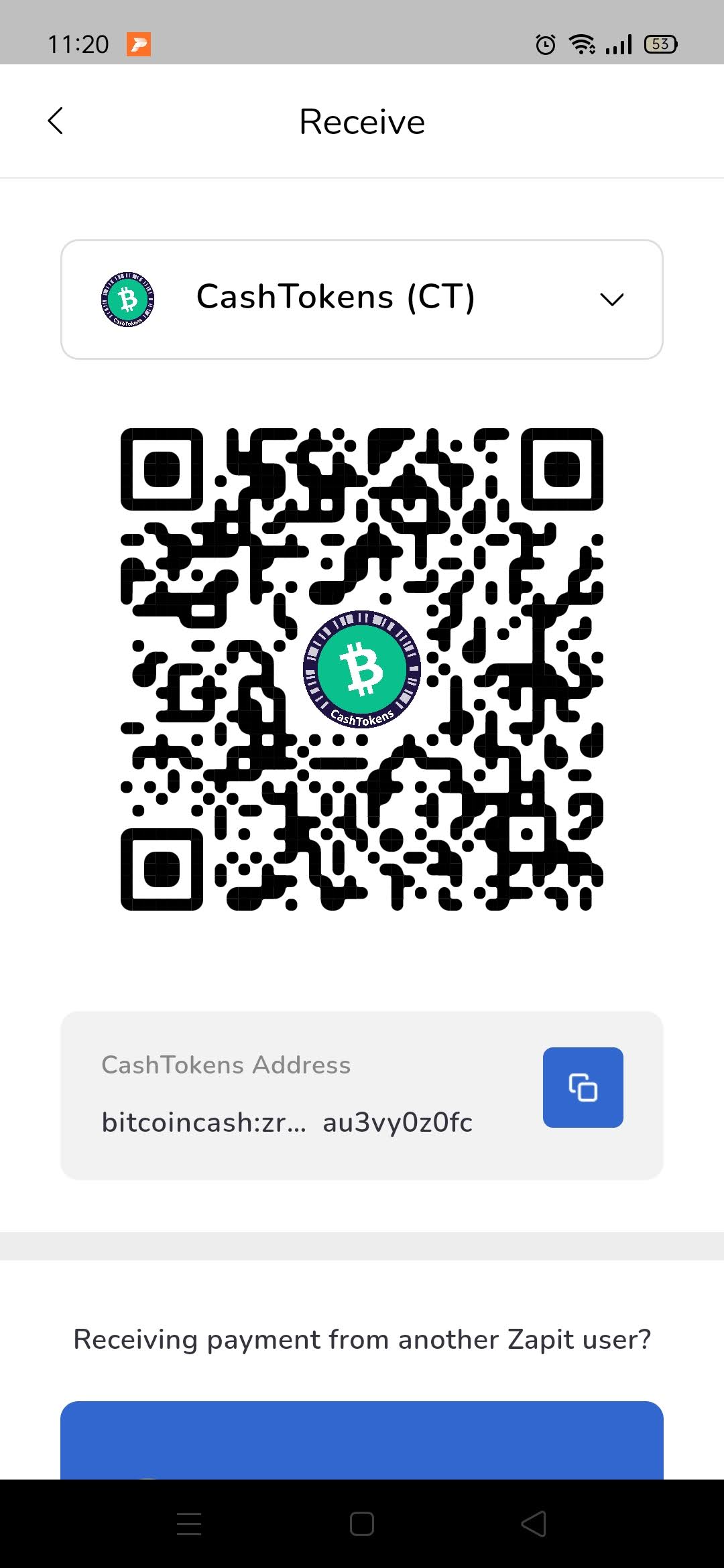Open recent apps from the navigation bar
The height and width of the screenshot is (1568, 724).
[x=189, y=1524]
